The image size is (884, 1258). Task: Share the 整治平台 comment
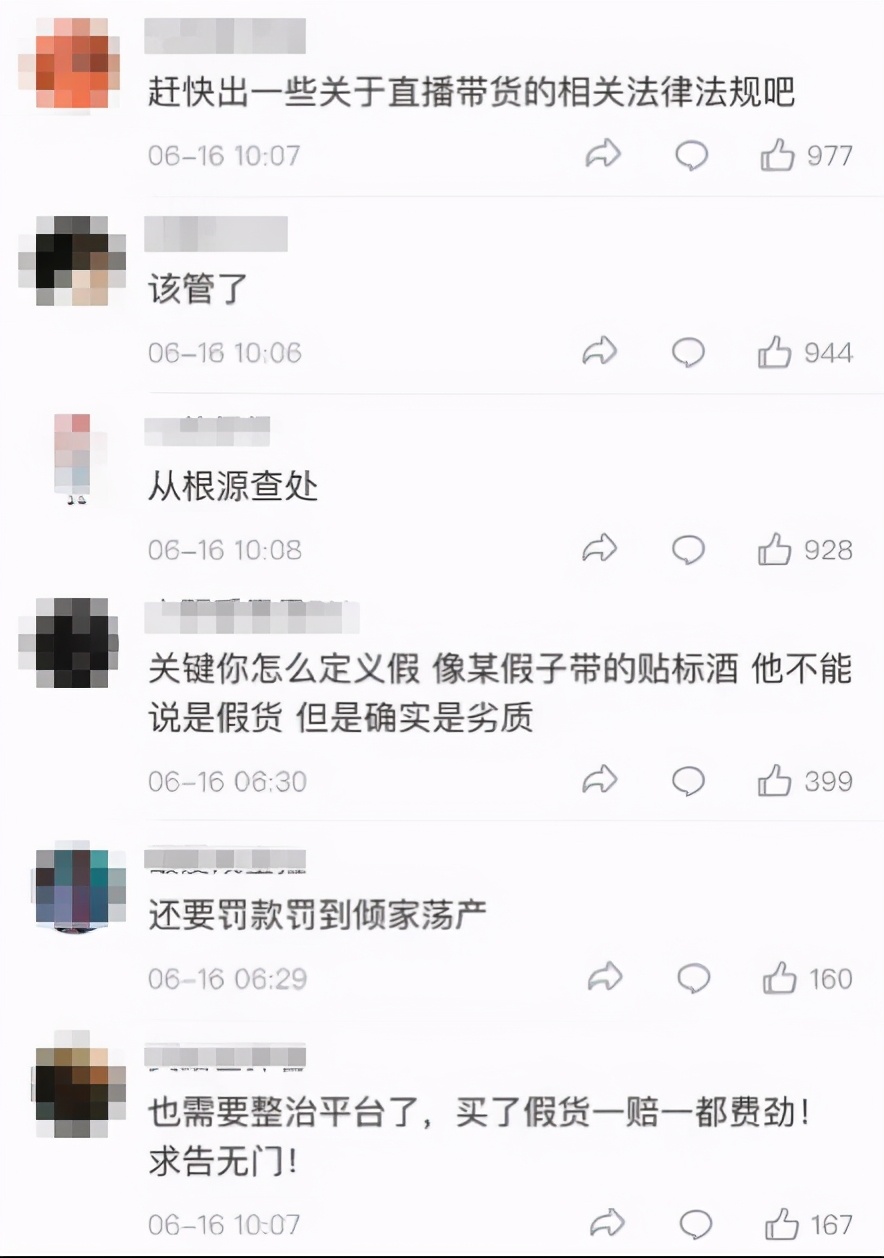pos(607,1223)
